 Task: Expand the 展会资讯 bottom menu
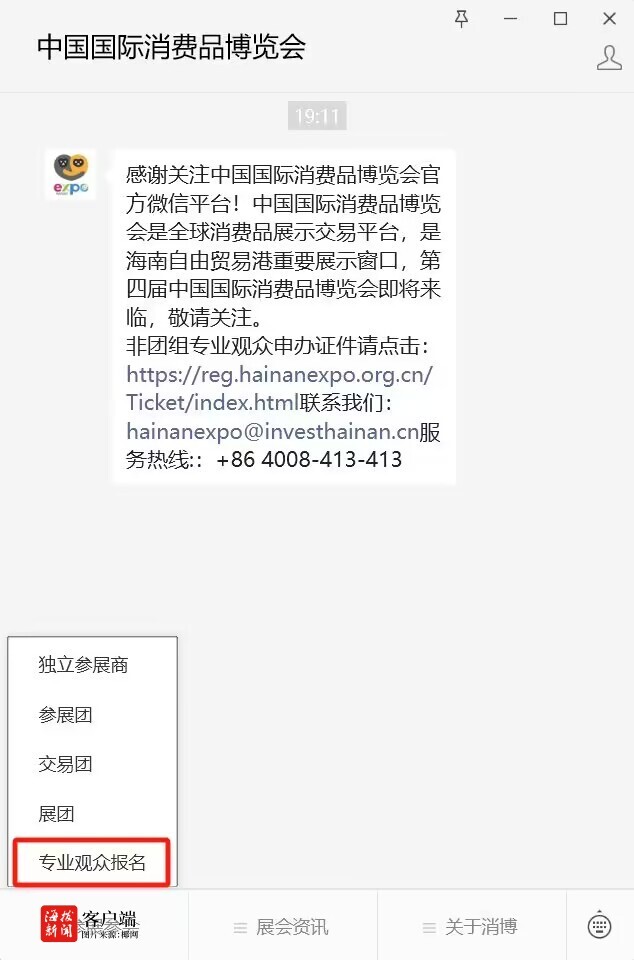[283, 927]
